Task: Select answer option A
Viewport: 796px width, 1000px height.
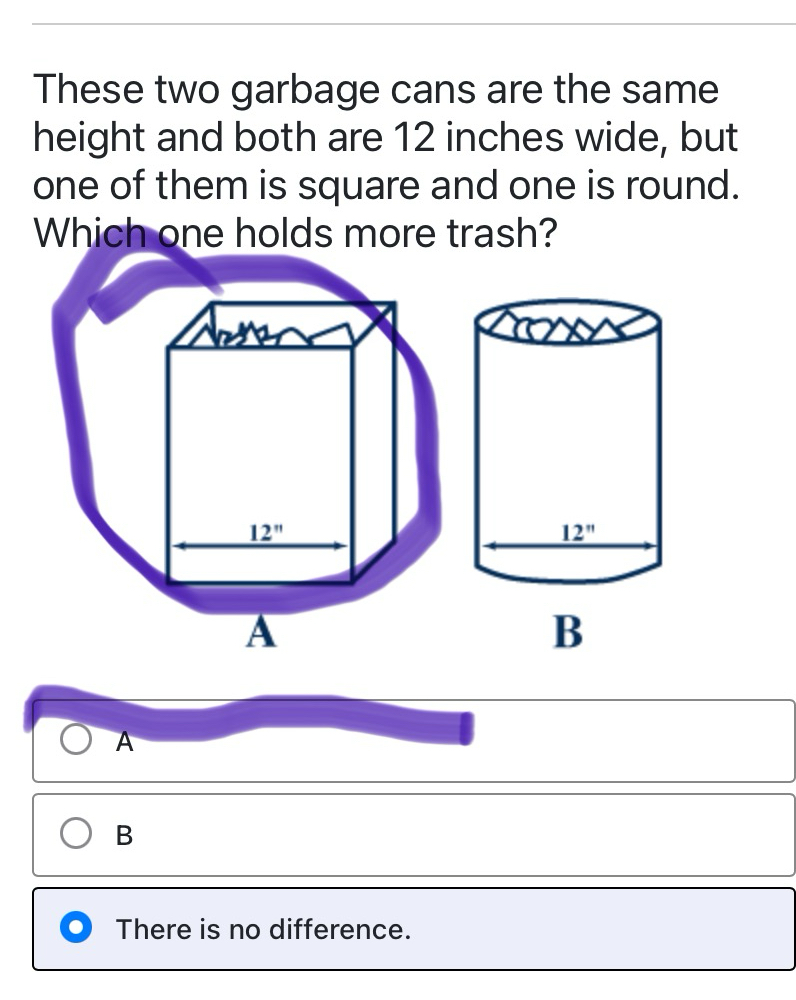Action: (x=76, y=741)
